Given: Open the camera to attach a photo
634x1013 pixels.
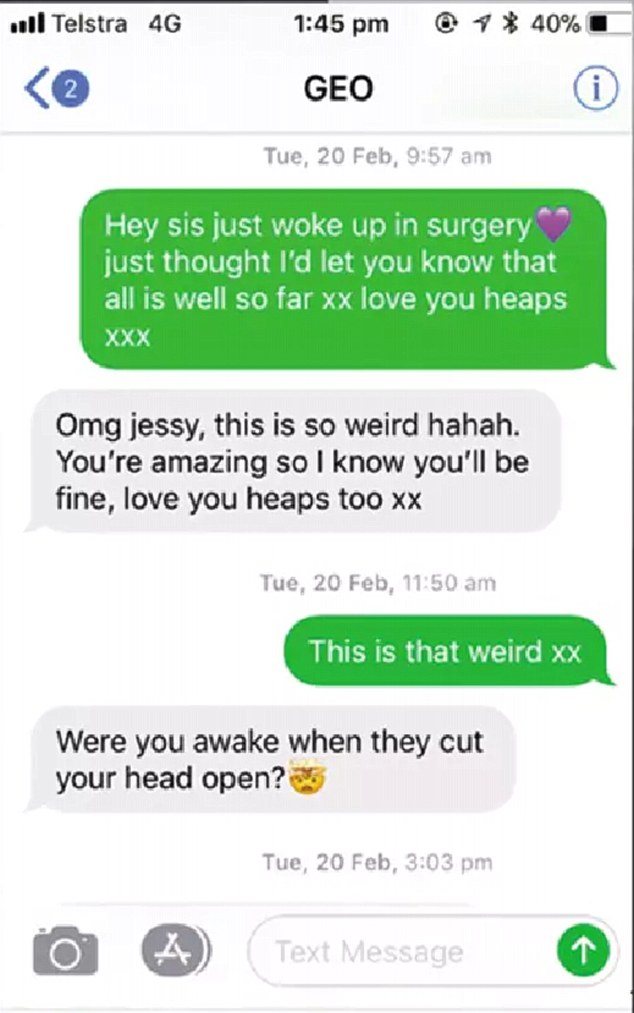Looking at the screenshot, I should pos(66,949).
